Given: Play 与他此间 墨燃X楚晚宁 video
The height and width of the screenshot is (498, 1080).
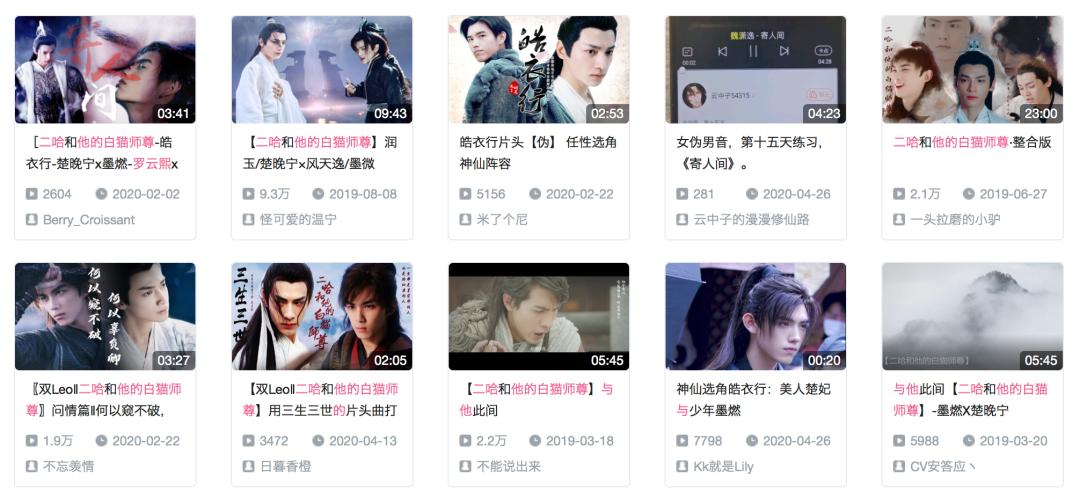Looking at the screenshot, I should pyautogui.click(x=972, y=316).
